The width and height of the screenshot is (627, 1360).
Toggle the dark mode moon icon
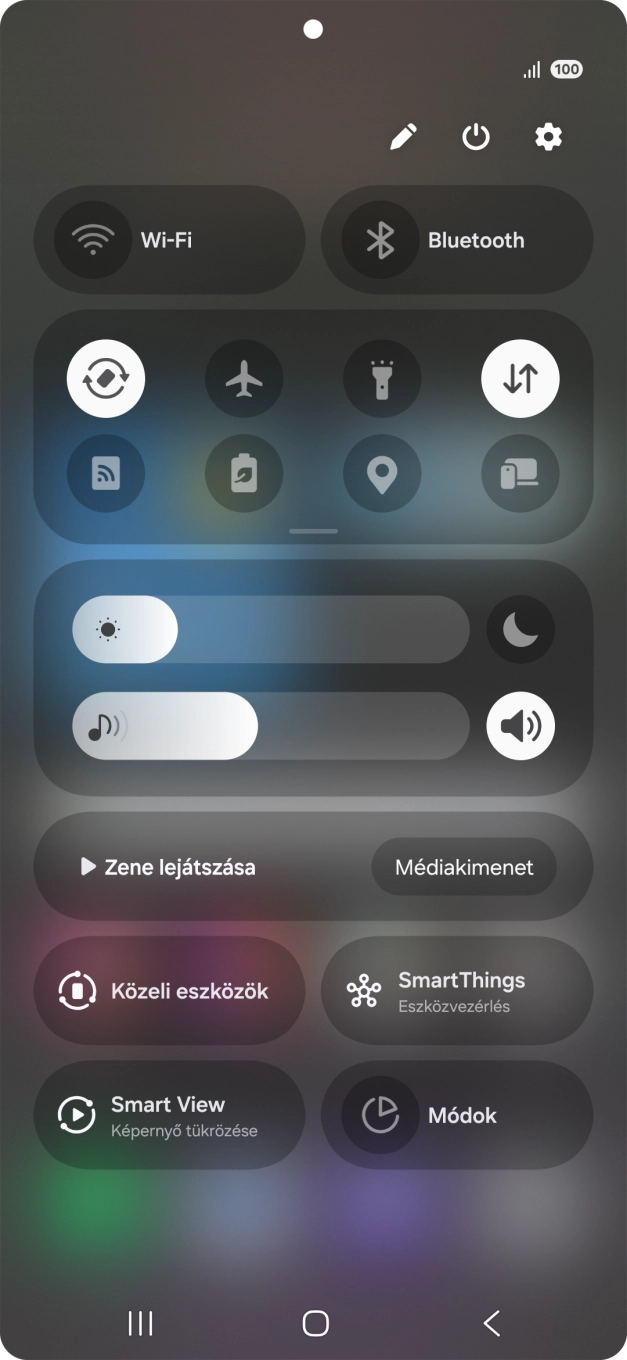click(x=520, y=630)
